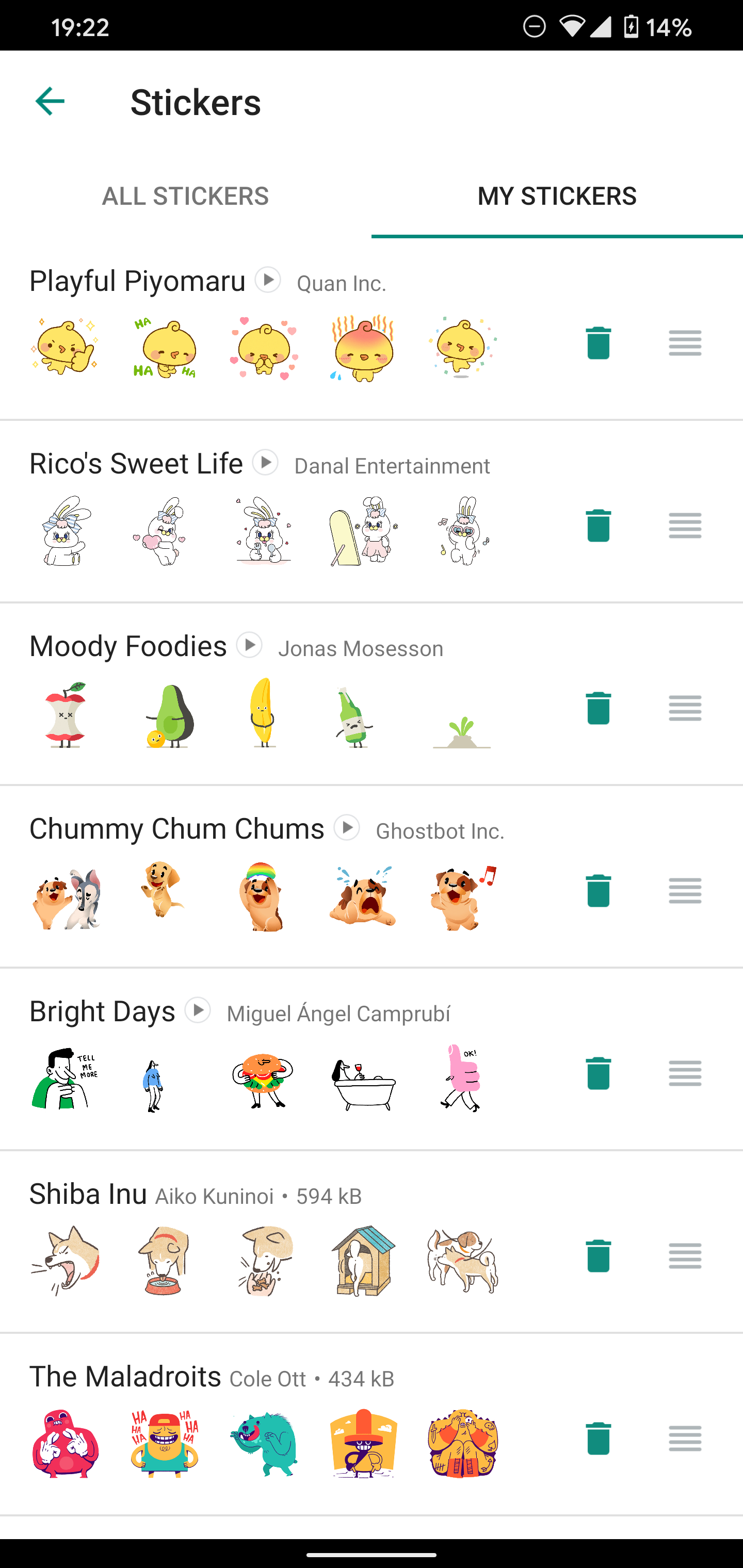
Task: Open the Playful Piyomaru pack title
Action: (x=137, y=281)
